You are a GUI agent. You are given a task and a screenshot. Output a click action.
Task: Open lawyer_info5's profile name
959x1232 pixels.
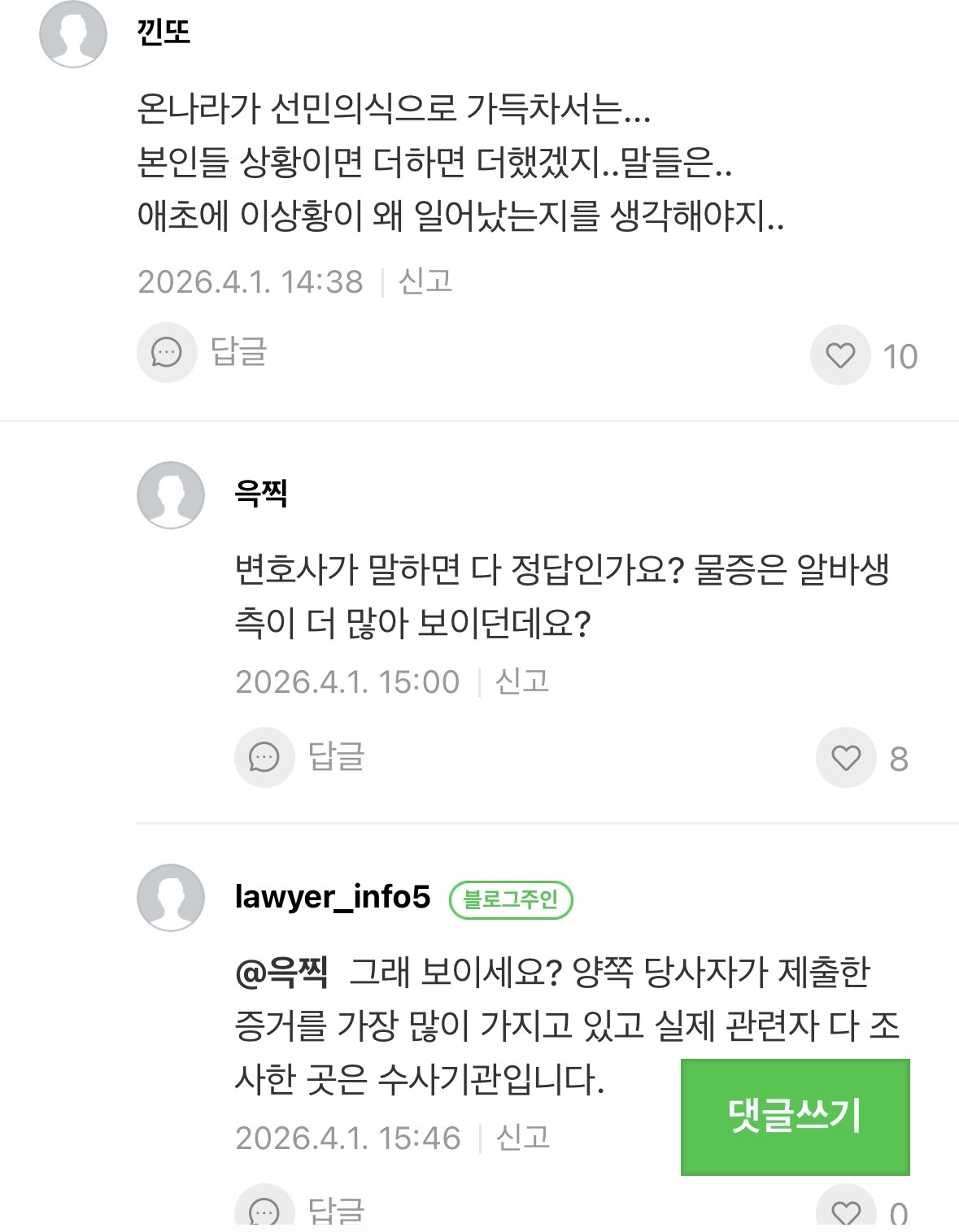click(332, 897)
